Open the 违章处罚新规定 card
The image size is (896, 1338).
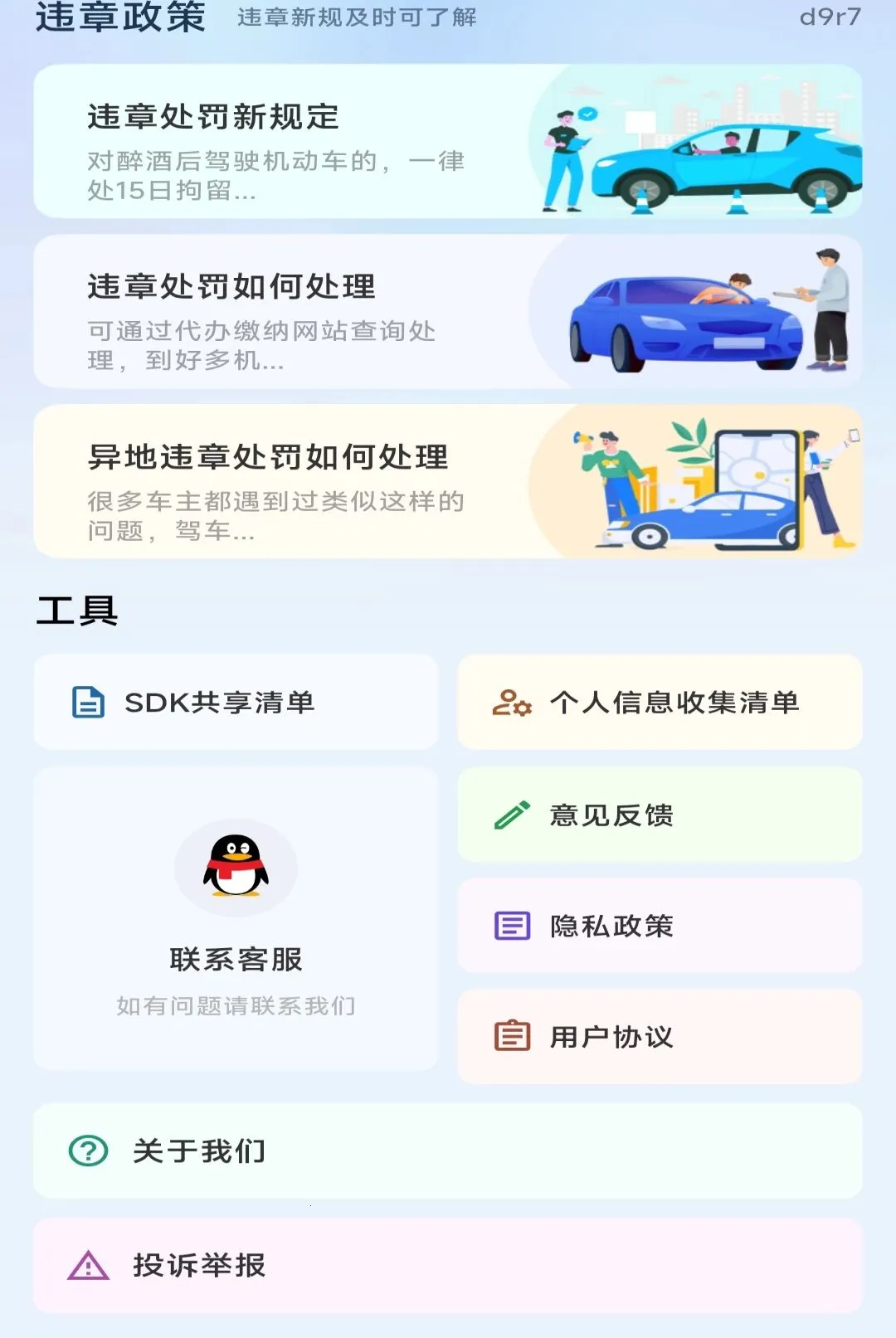coord(448,142)
